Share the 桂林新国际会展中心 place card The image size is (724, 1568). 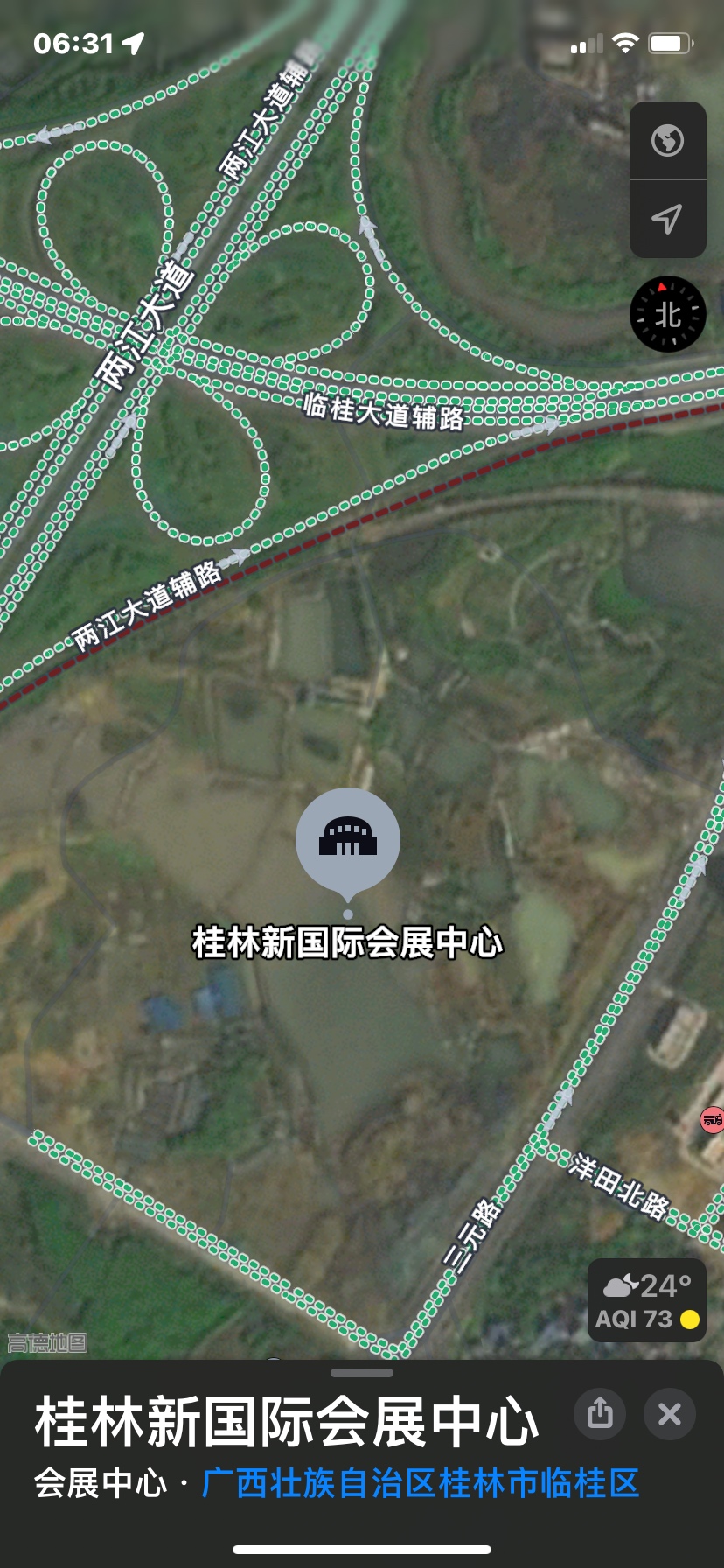(x=600, y=1413)
